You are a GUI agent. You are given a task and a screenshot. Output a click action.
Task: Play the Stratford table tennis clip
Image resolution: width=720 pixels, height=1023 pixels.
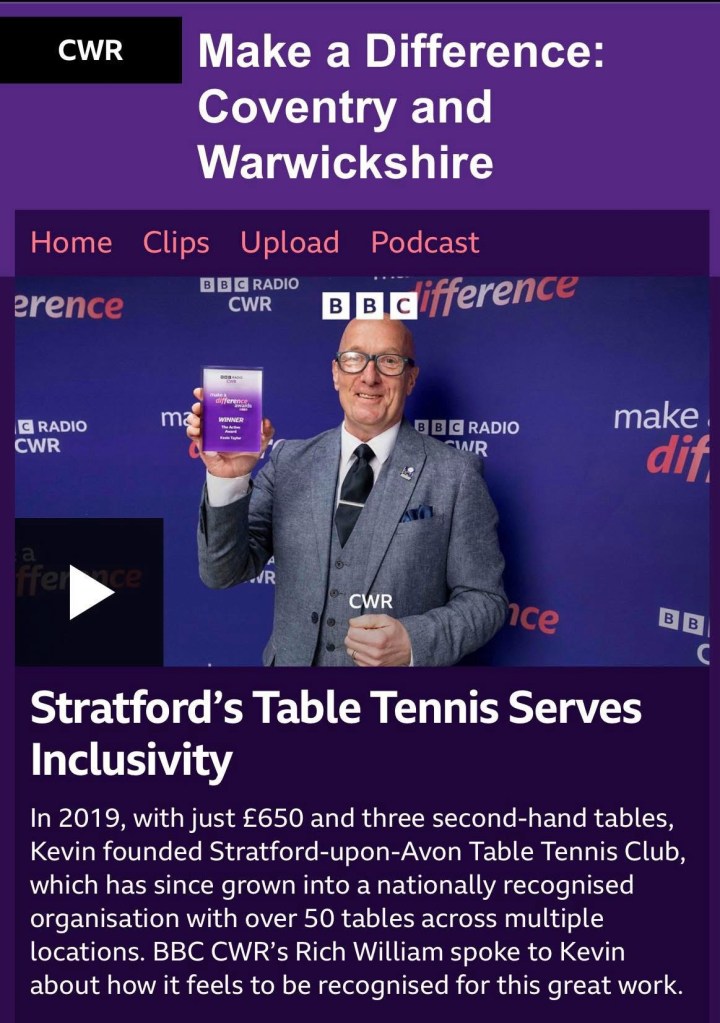tap(90, 592)
